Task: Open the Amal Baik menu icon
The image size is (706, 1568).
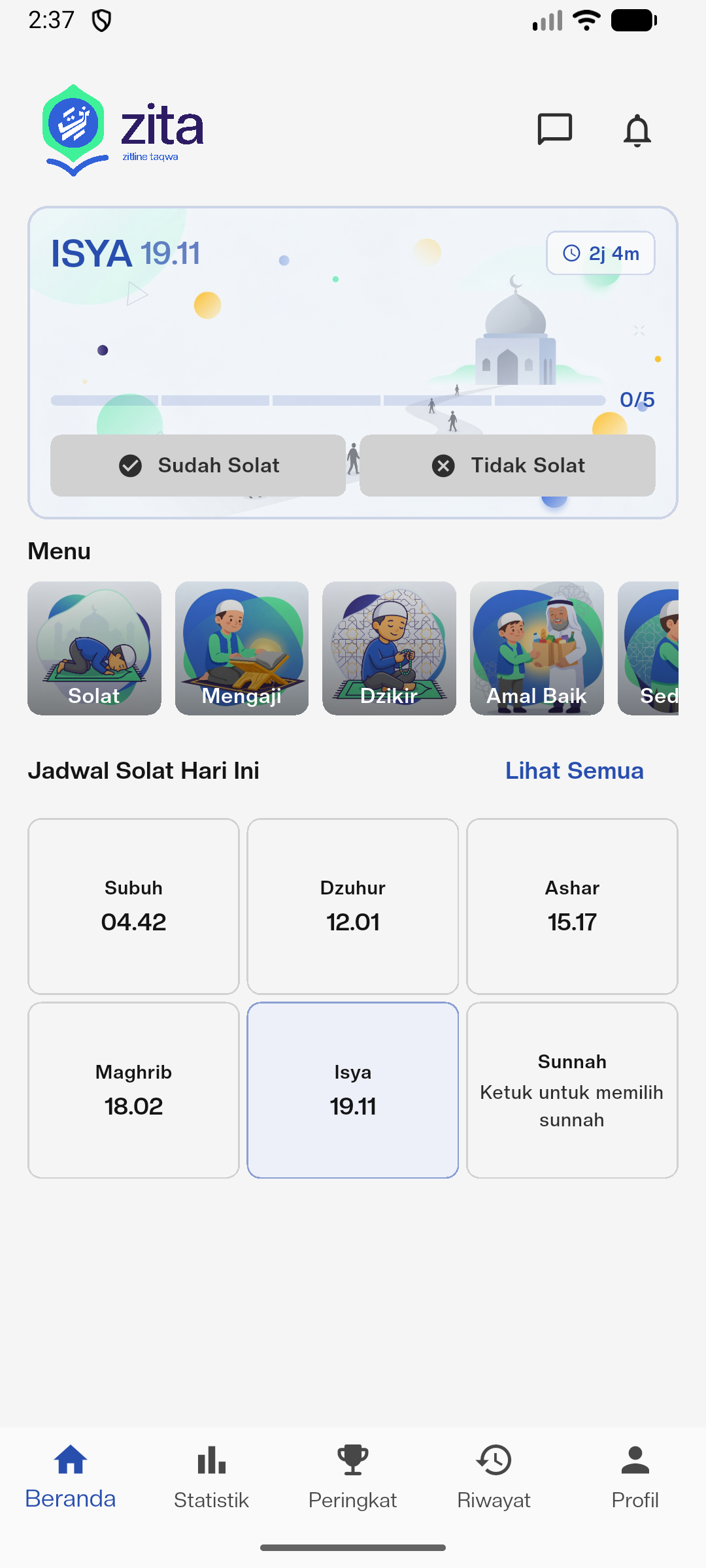Action: tap(536, 648)
